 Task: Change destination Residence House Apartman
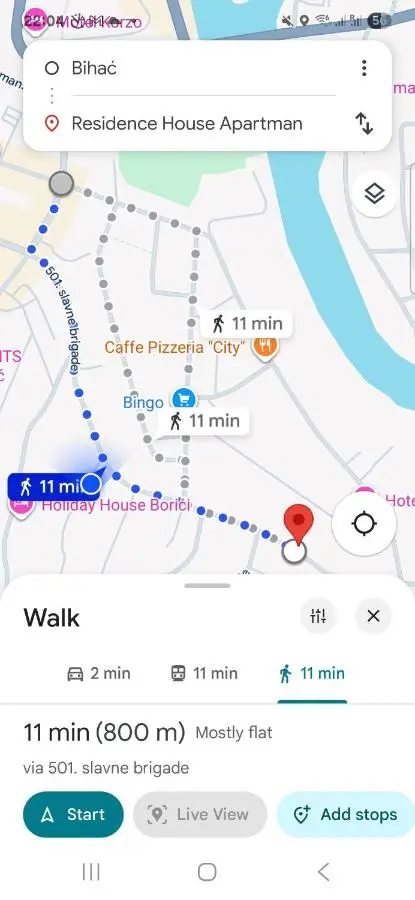pyautogui.click(x=189, y=123)
